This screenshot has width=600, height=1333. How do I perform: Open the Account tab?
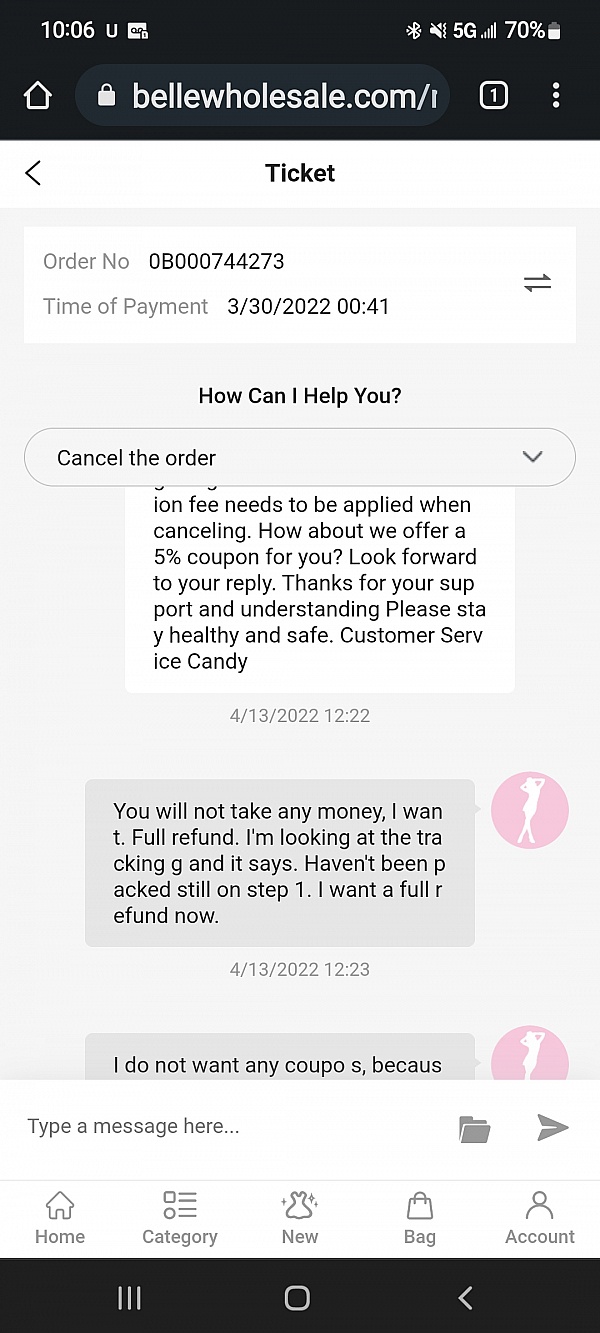click(x=539, y=1218)
